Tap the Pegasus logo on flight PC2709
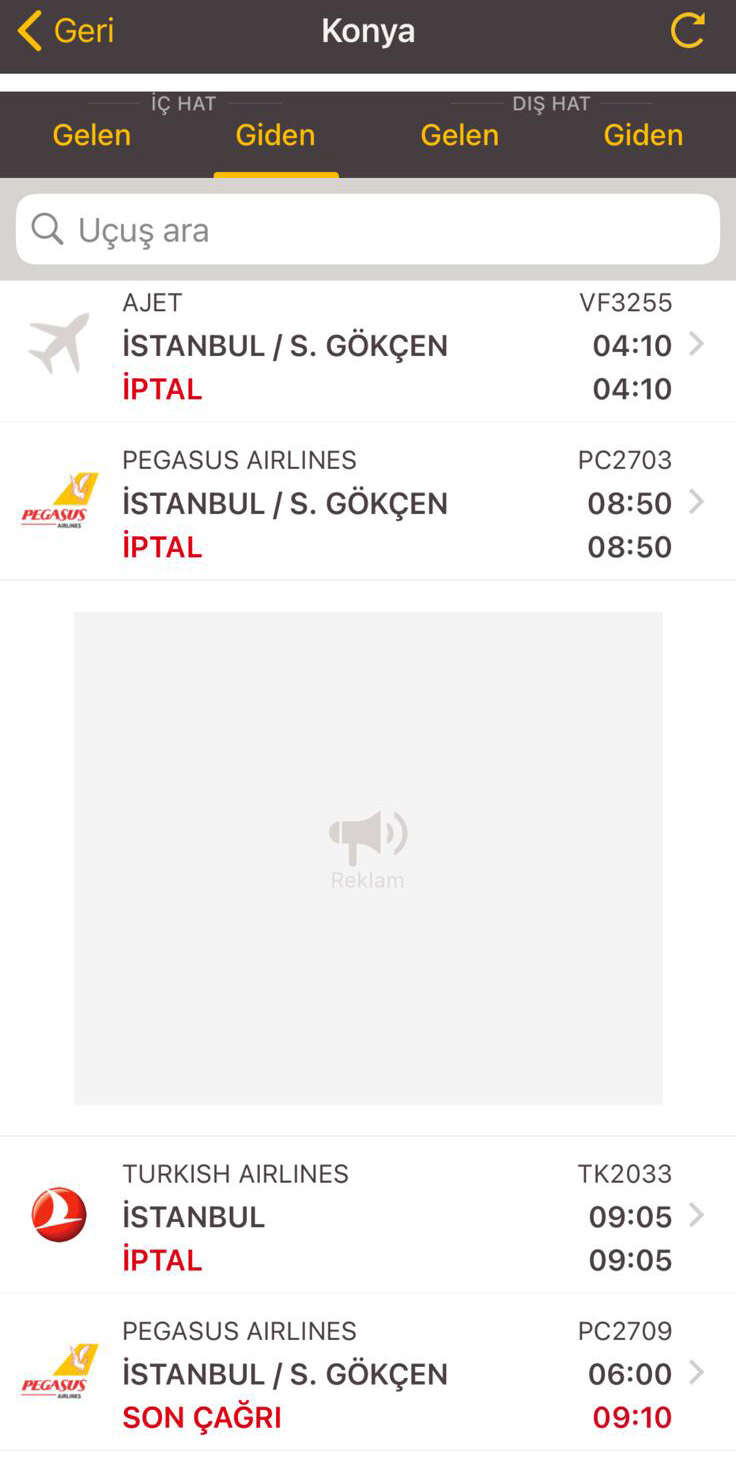736x1460 pixels. pyautogui.click(x=58, y=1372)
